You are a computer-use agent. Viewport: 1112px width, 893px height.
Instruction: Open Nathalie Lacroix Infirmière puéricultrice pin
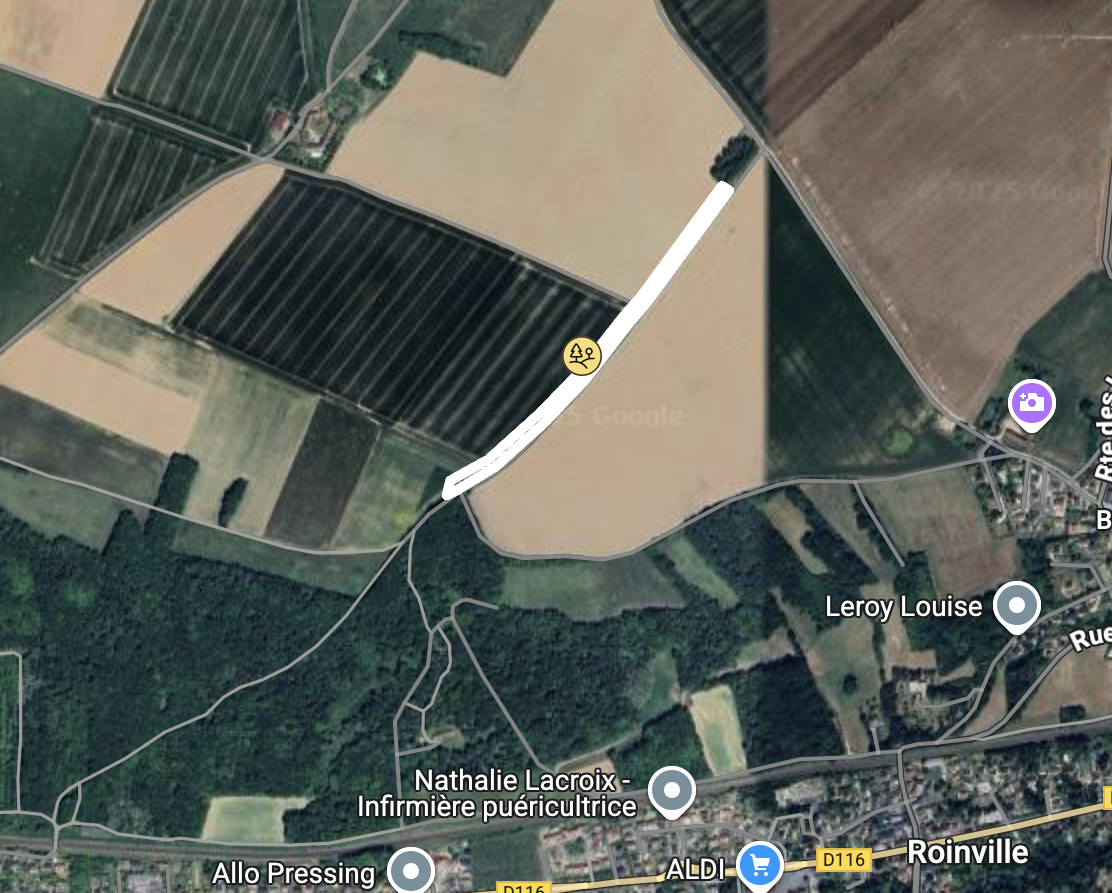click(x=672, y=791)
